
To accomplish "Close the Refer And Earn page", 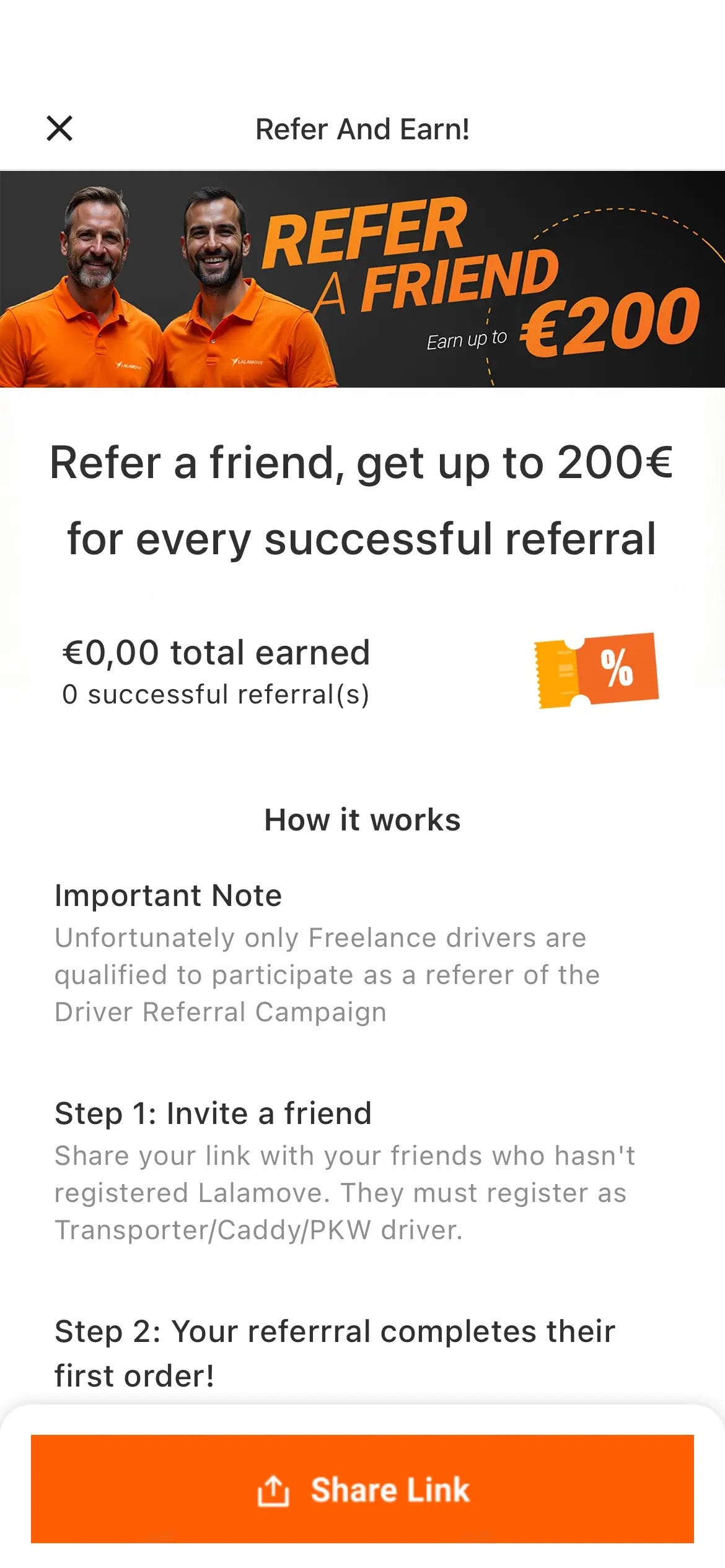I will click(59, 129).
